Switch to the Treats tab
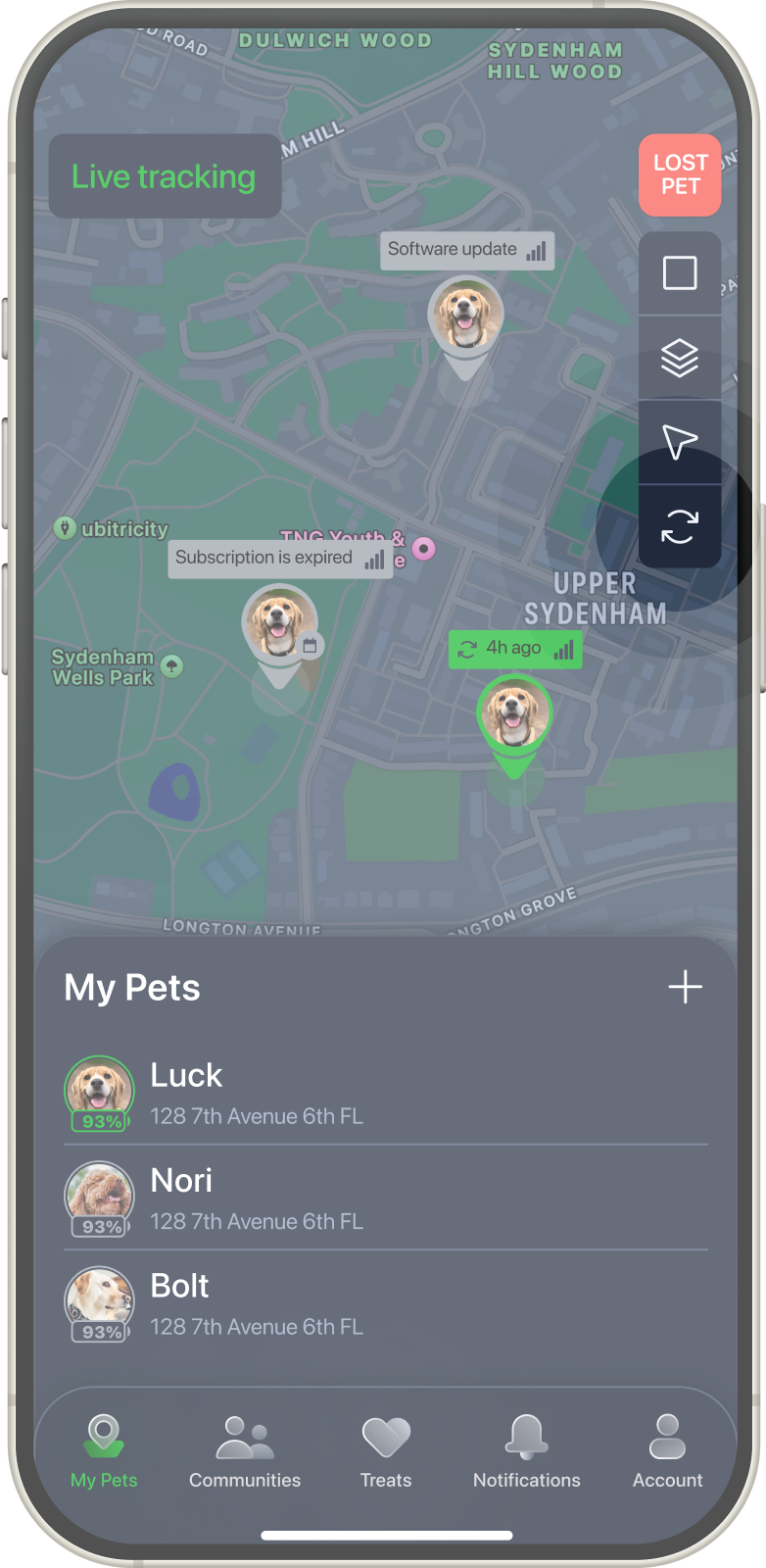 point(386,1452)
